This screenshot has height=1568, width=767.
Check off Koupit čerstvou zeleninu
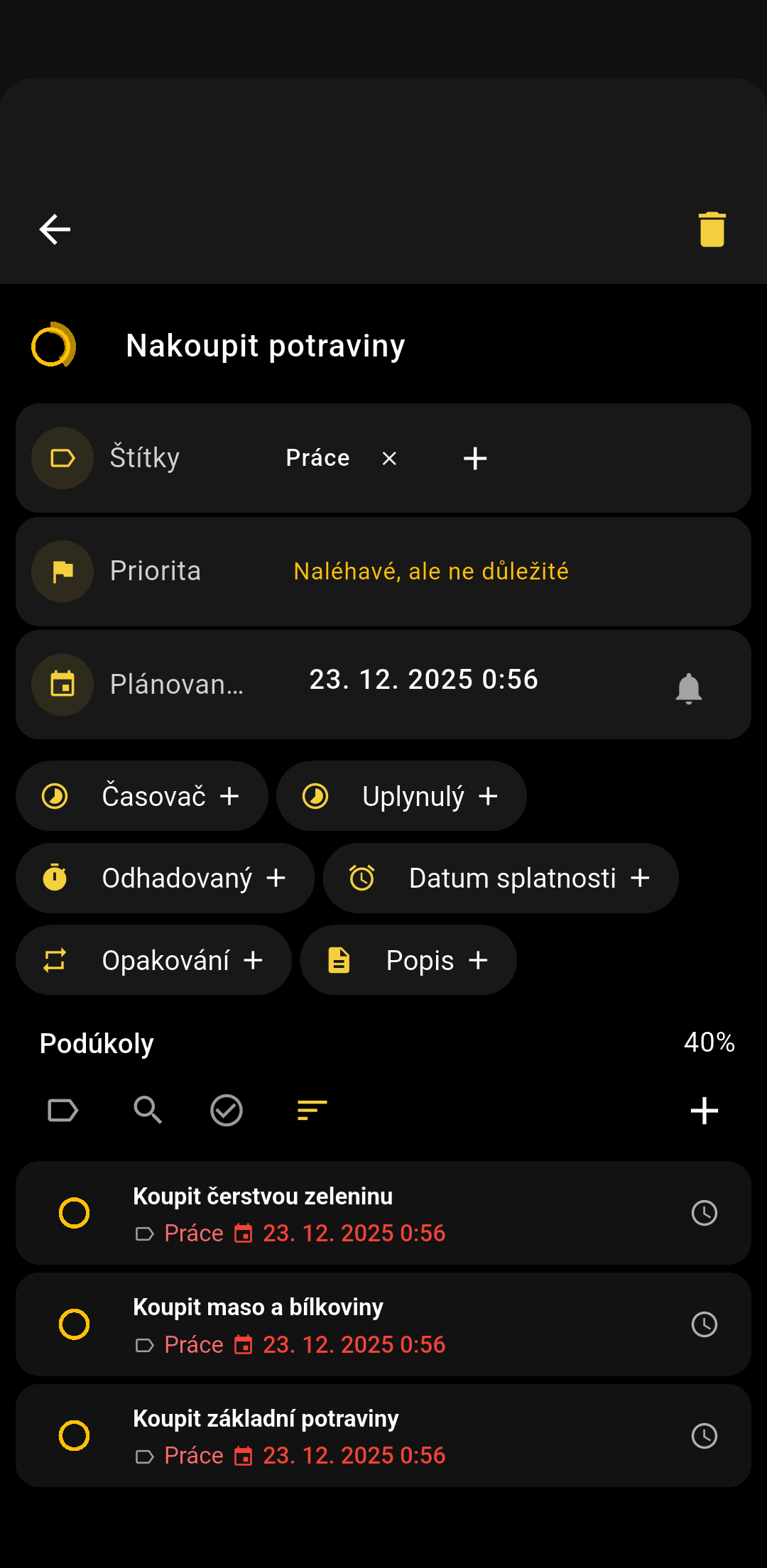74,1213
